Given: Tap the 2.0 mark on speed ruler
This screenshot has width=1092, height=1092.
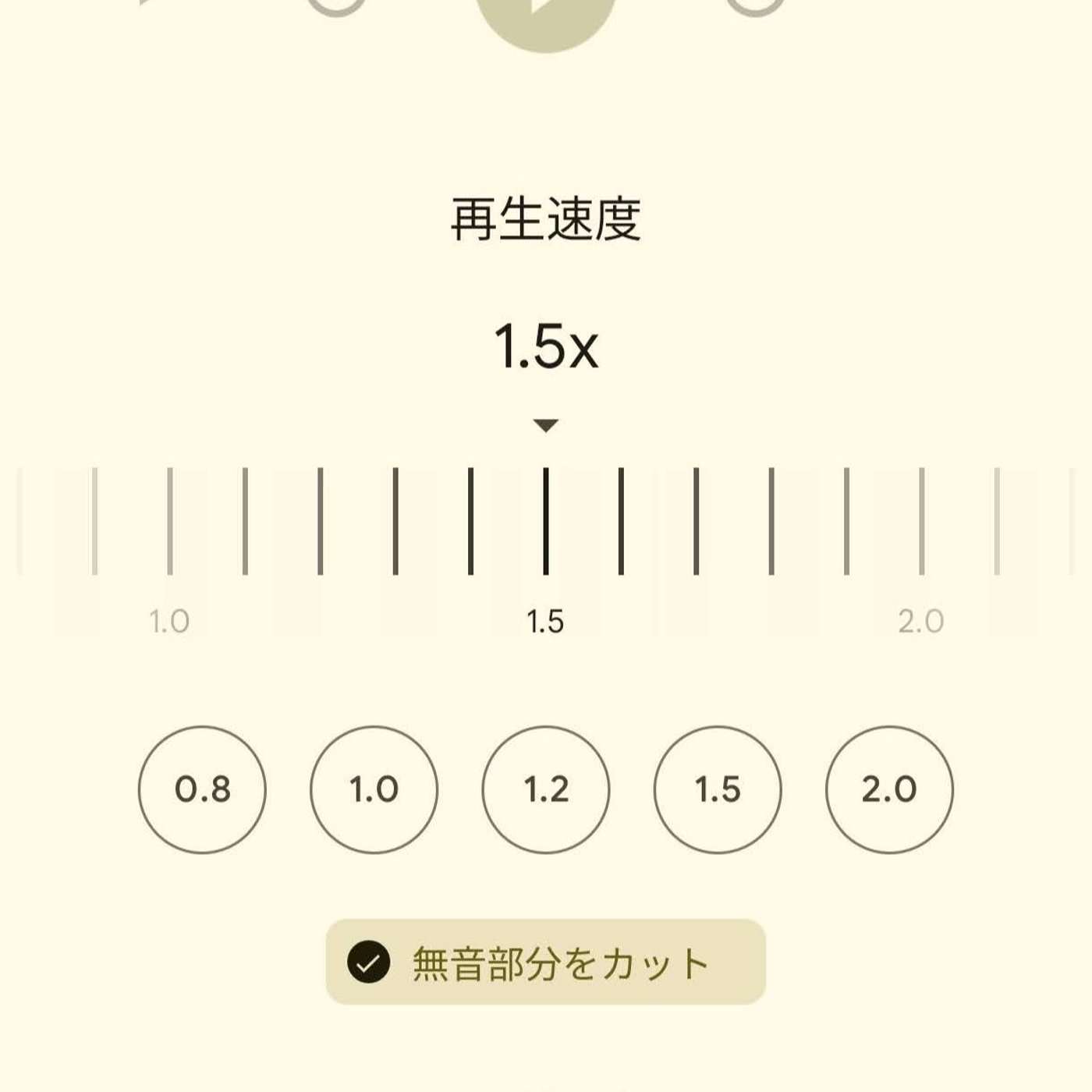Looking at the screenshot, I should tap(921, 523).
